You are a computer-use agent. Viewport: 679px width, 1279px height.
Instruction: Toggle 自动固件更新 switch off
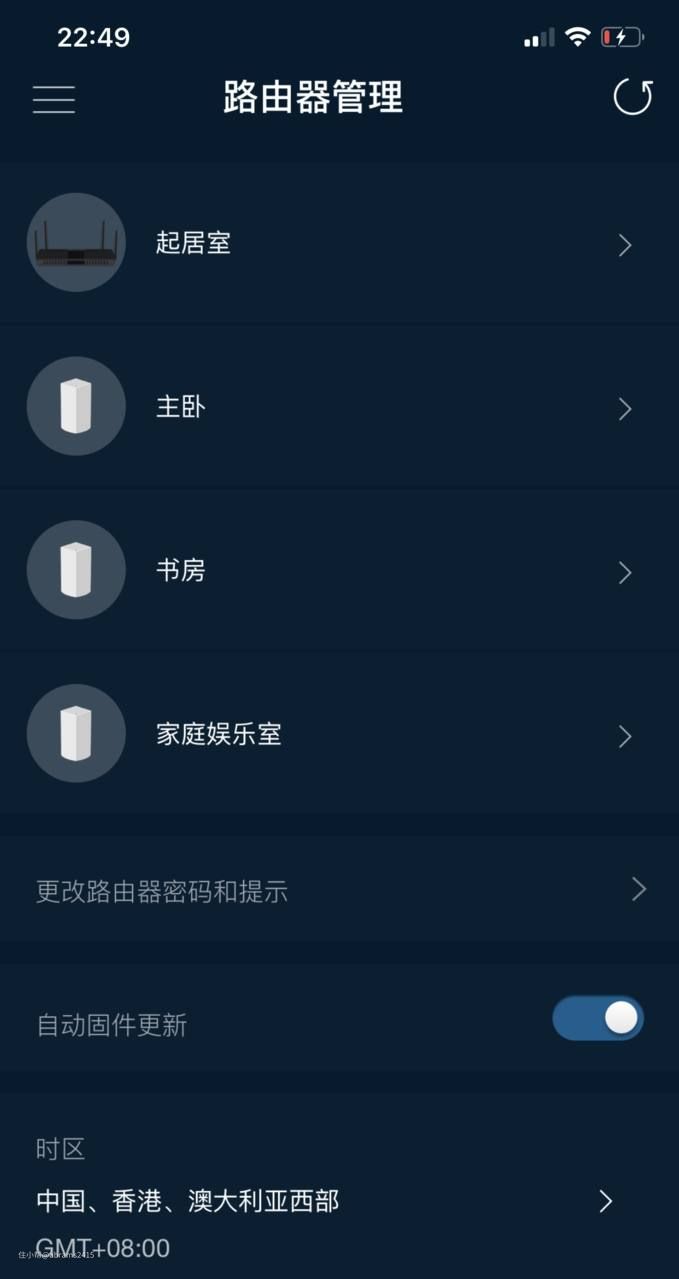(597, 1018)
